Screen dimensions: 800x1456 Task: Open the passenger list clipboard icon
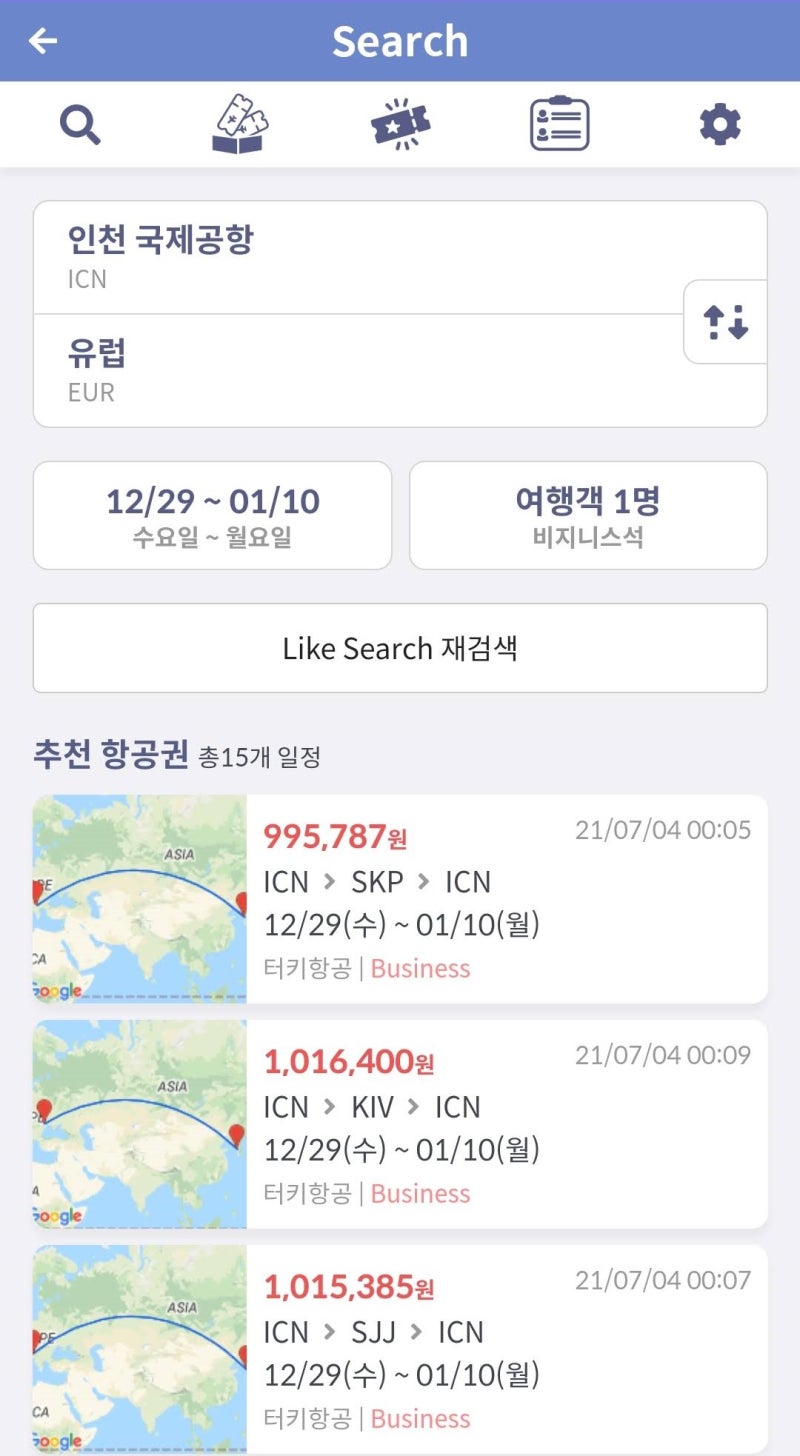560,123
